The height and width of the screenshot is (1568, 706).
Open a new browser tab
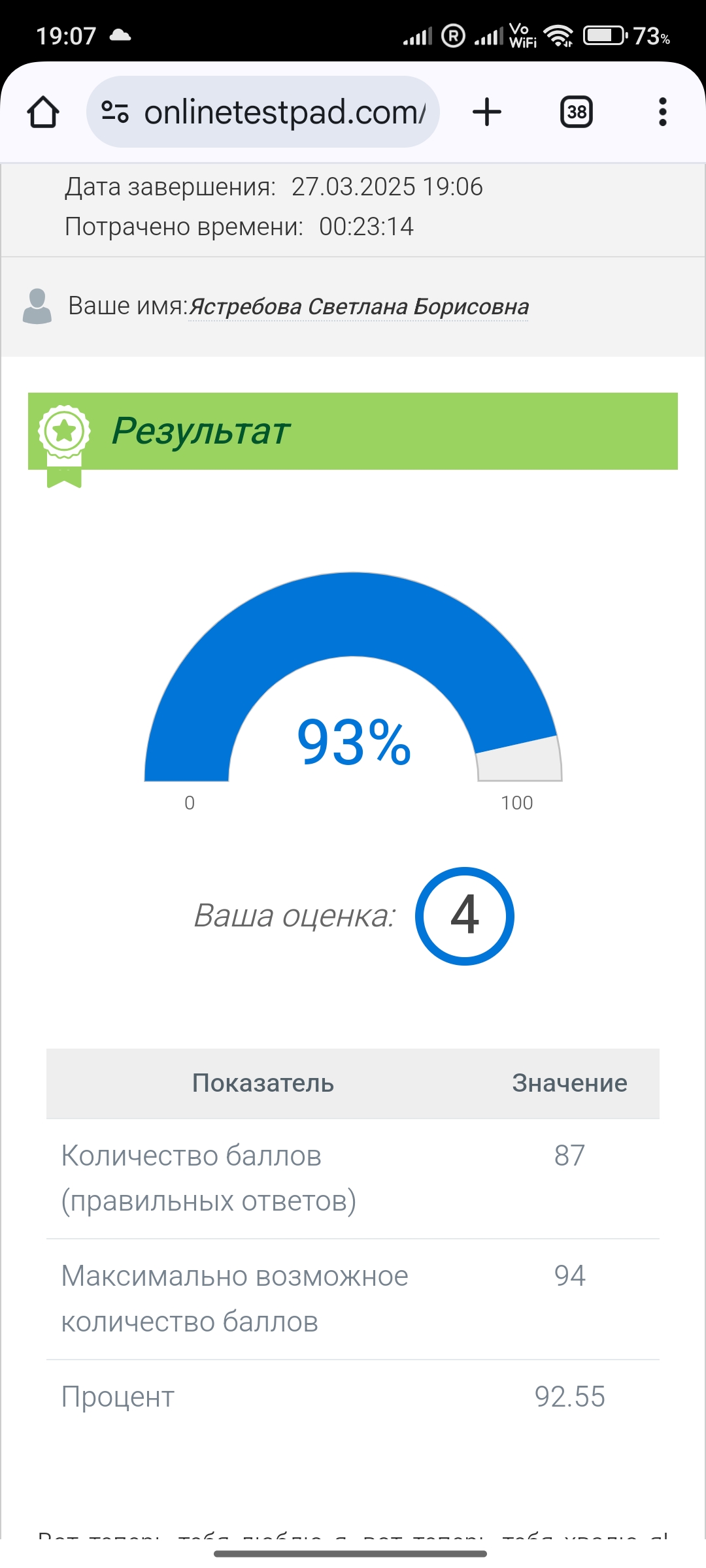487,112
